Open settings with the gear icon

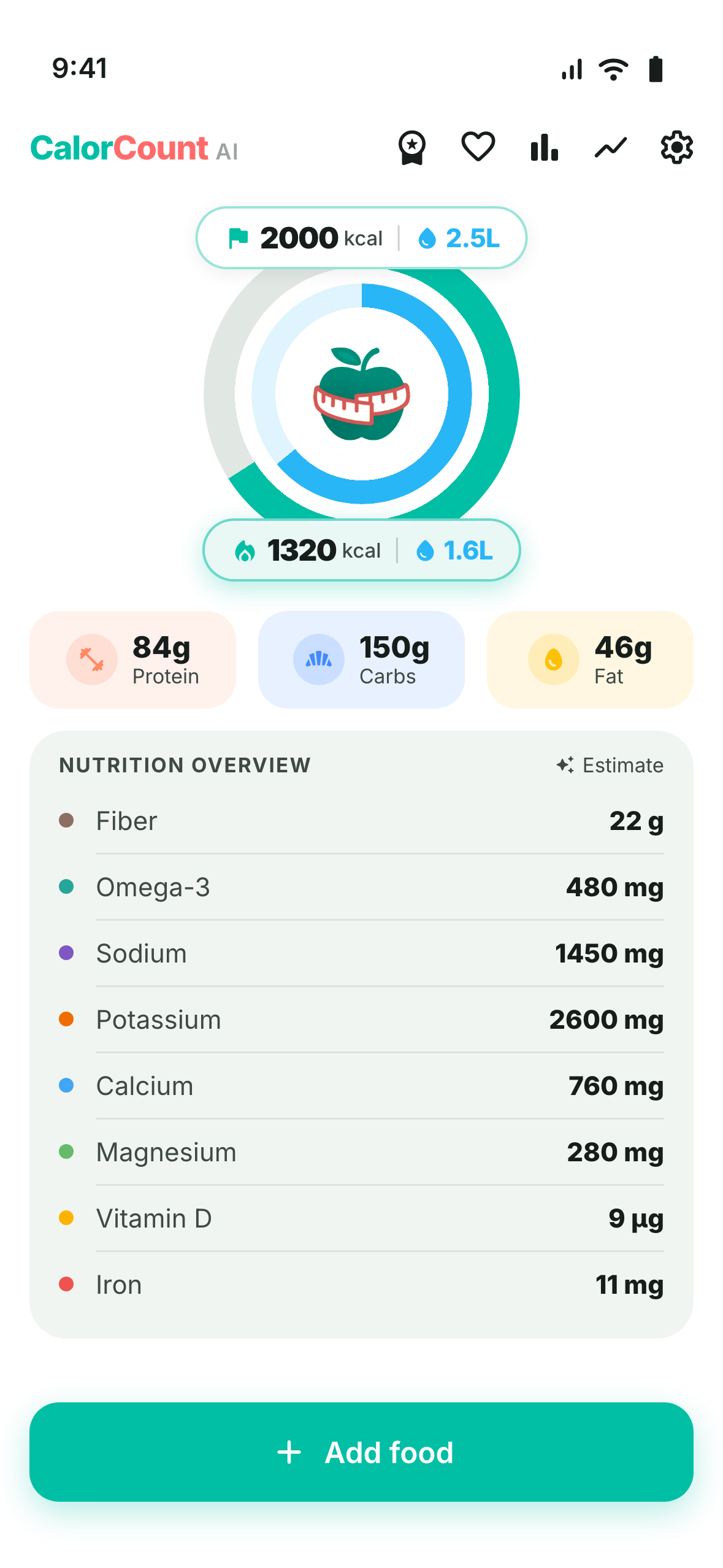click(677, 147)
